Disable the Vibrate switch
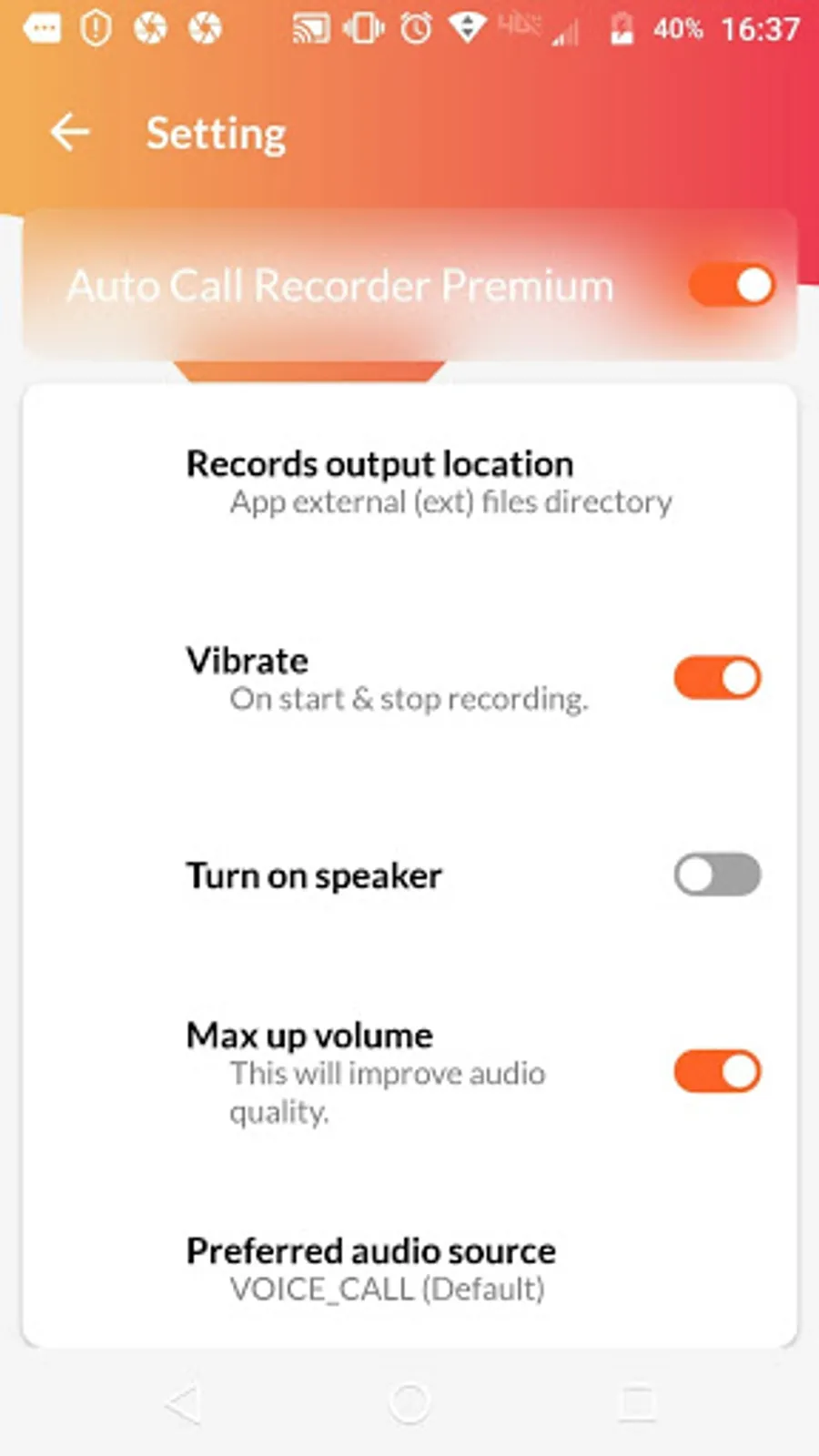 [x=717, y=678]
